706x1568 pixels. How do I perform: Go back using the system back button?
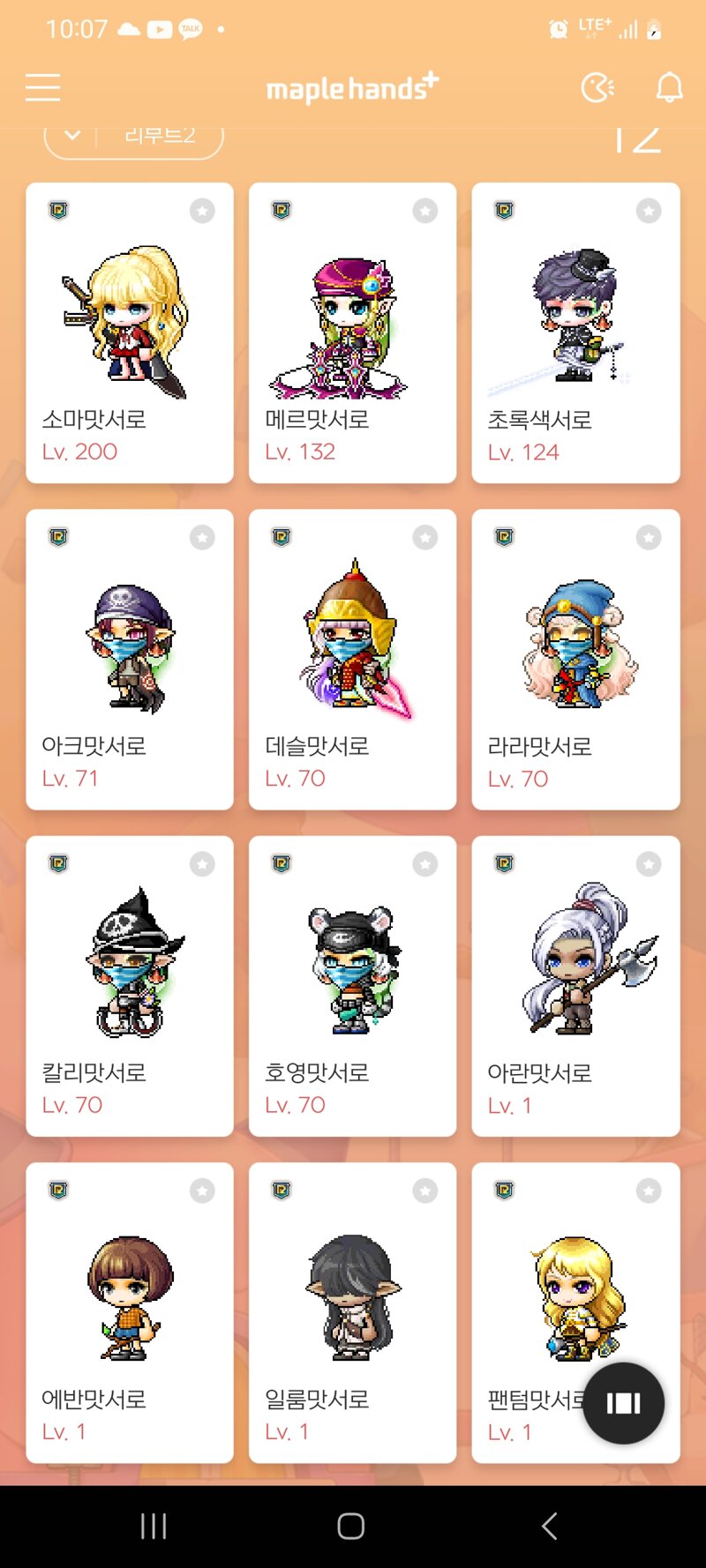pos(549,1526)
